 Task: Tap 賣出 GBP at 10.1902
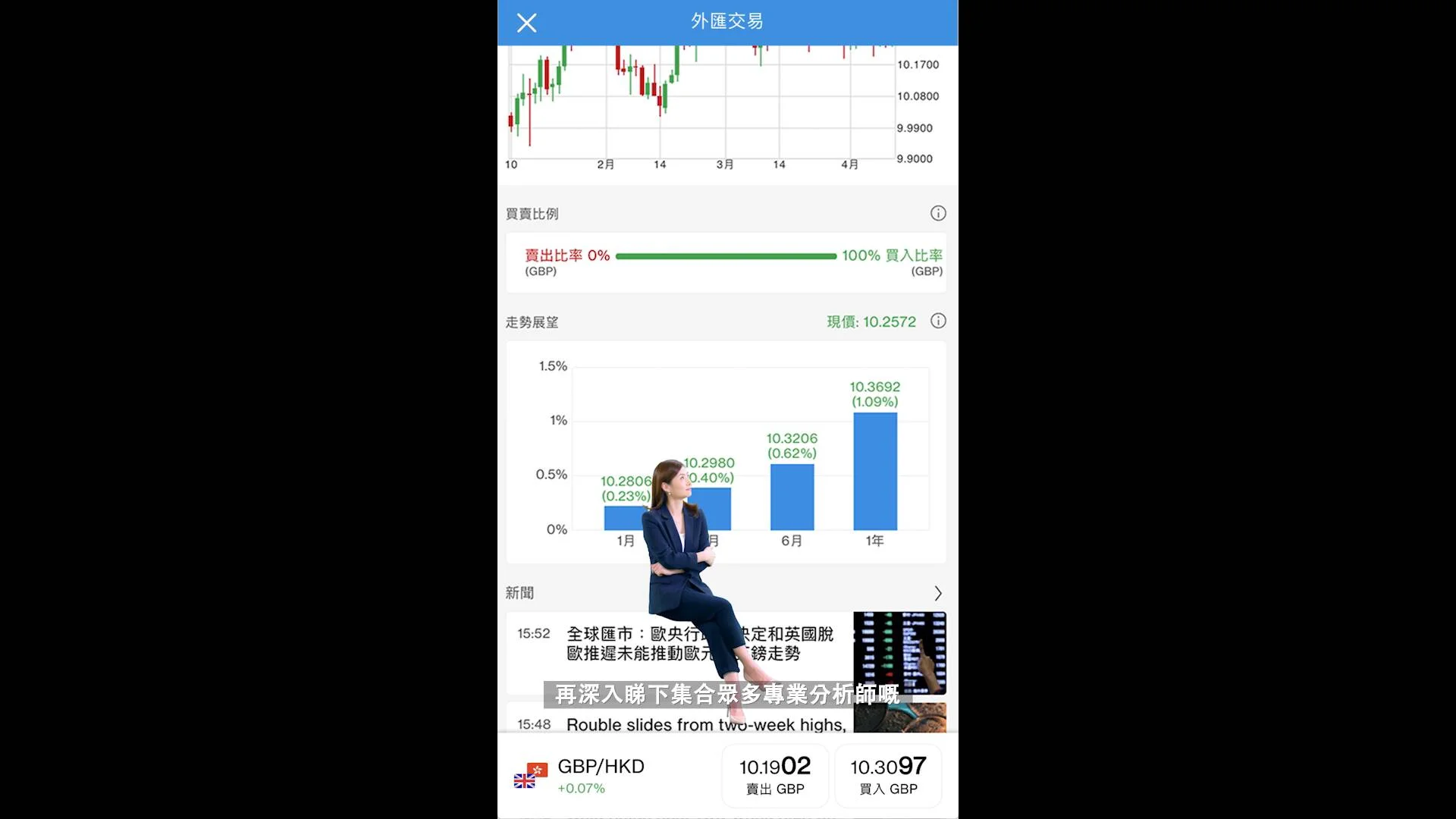(x=774, y=775)
